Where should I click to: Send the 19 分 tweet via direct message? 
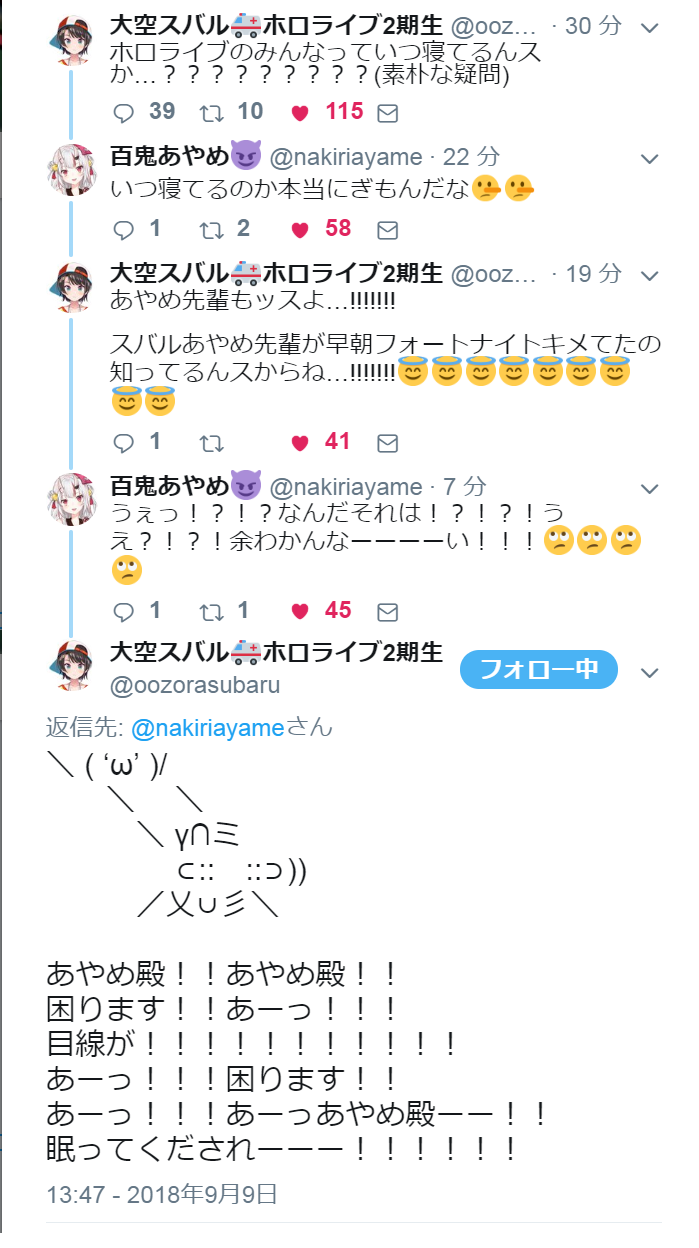click(387, 443)
